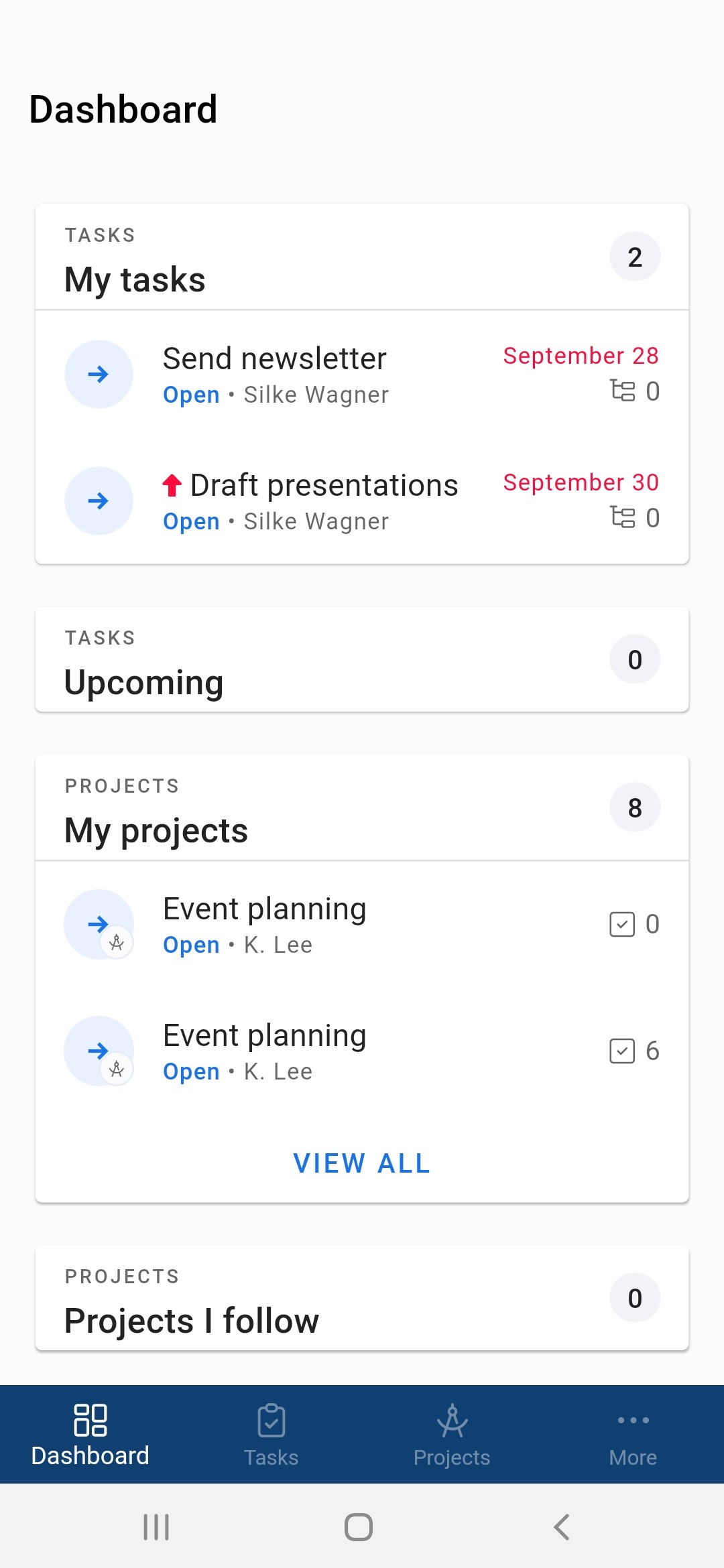Open the Event planning project with 6 tasks

click(362, 1051)
